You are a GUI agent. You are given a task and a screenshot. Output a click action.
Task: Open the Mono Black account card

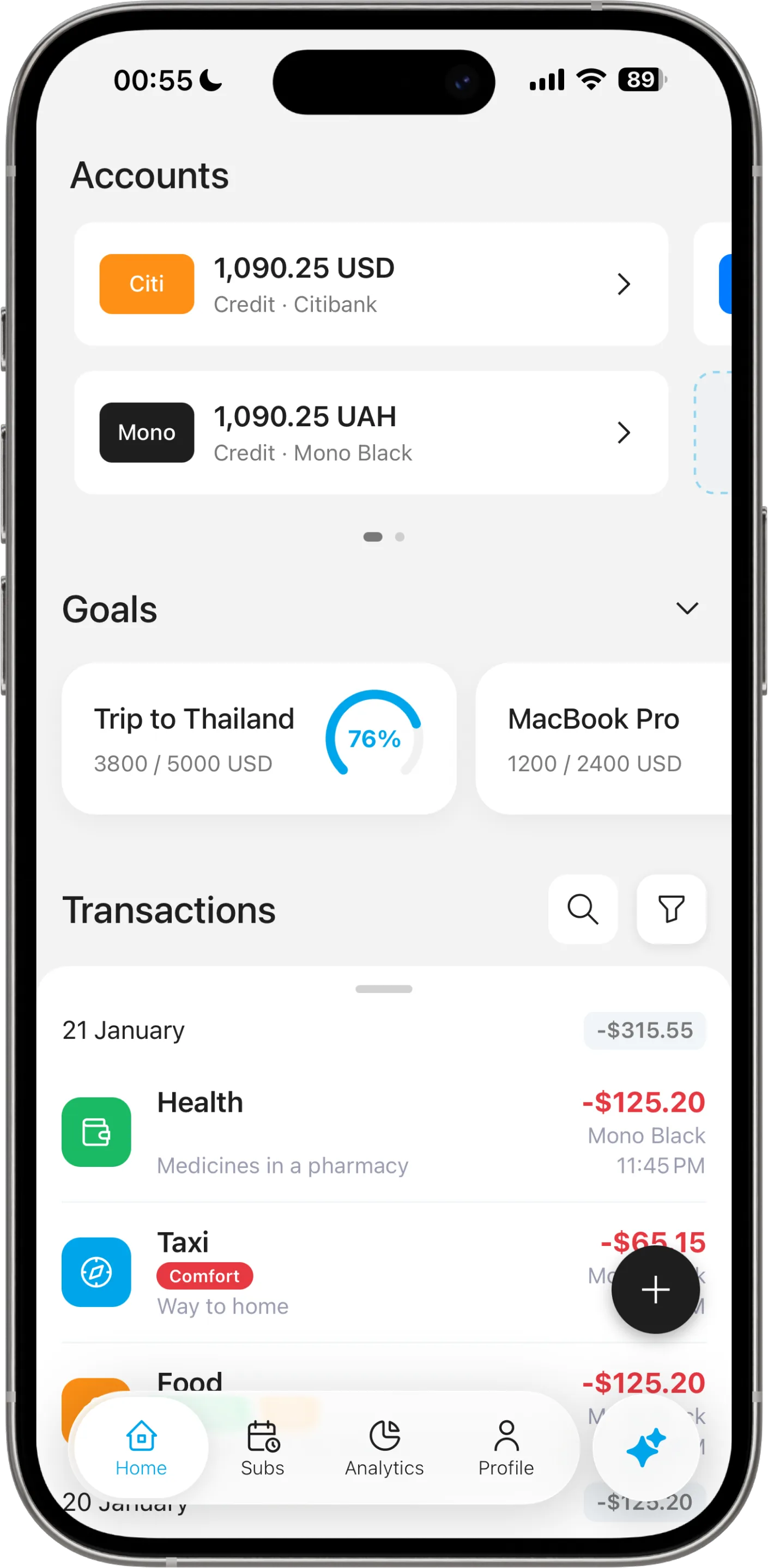371,433
